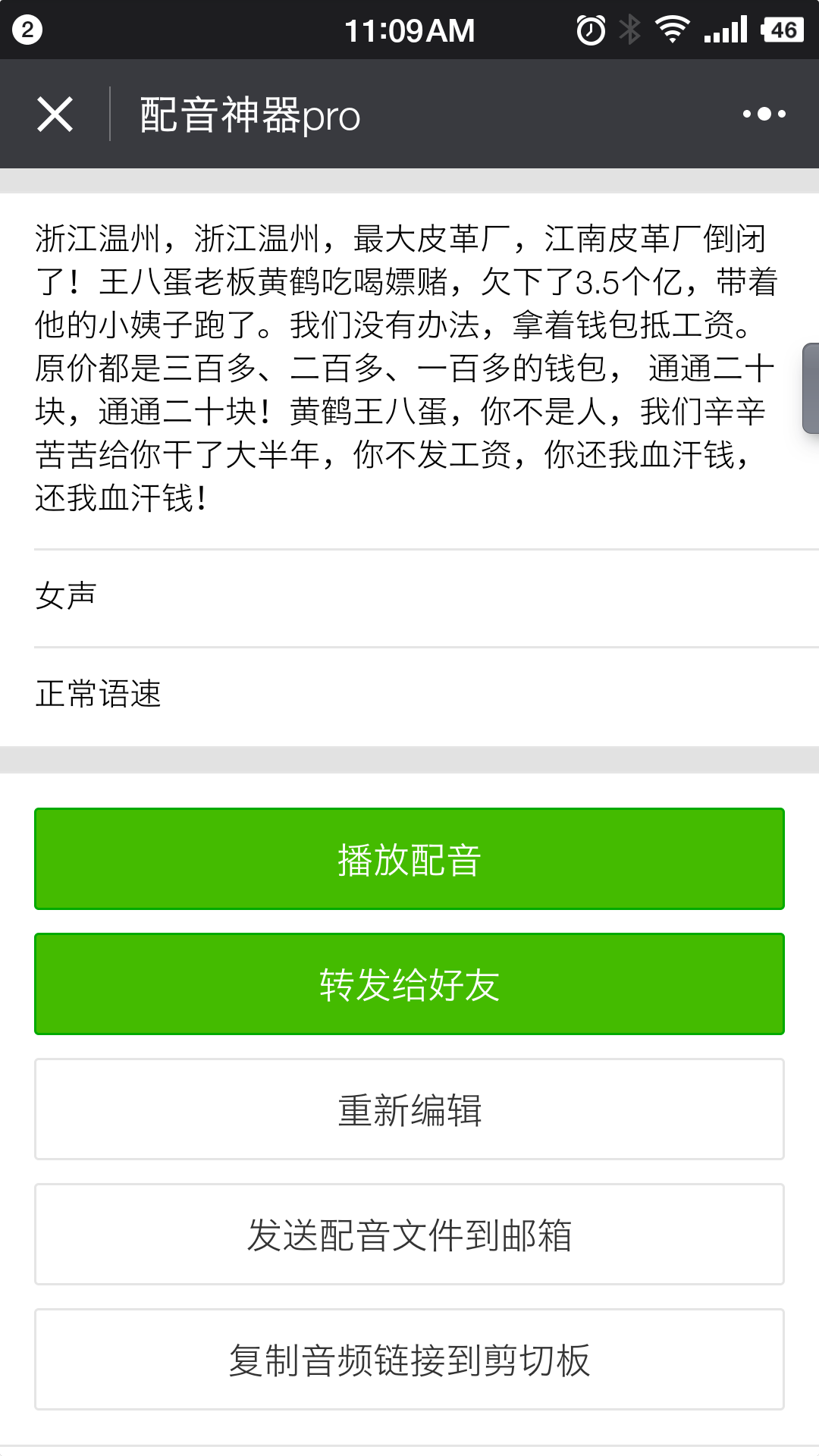Select 重新编辑 to edit again

point(409,1109)
